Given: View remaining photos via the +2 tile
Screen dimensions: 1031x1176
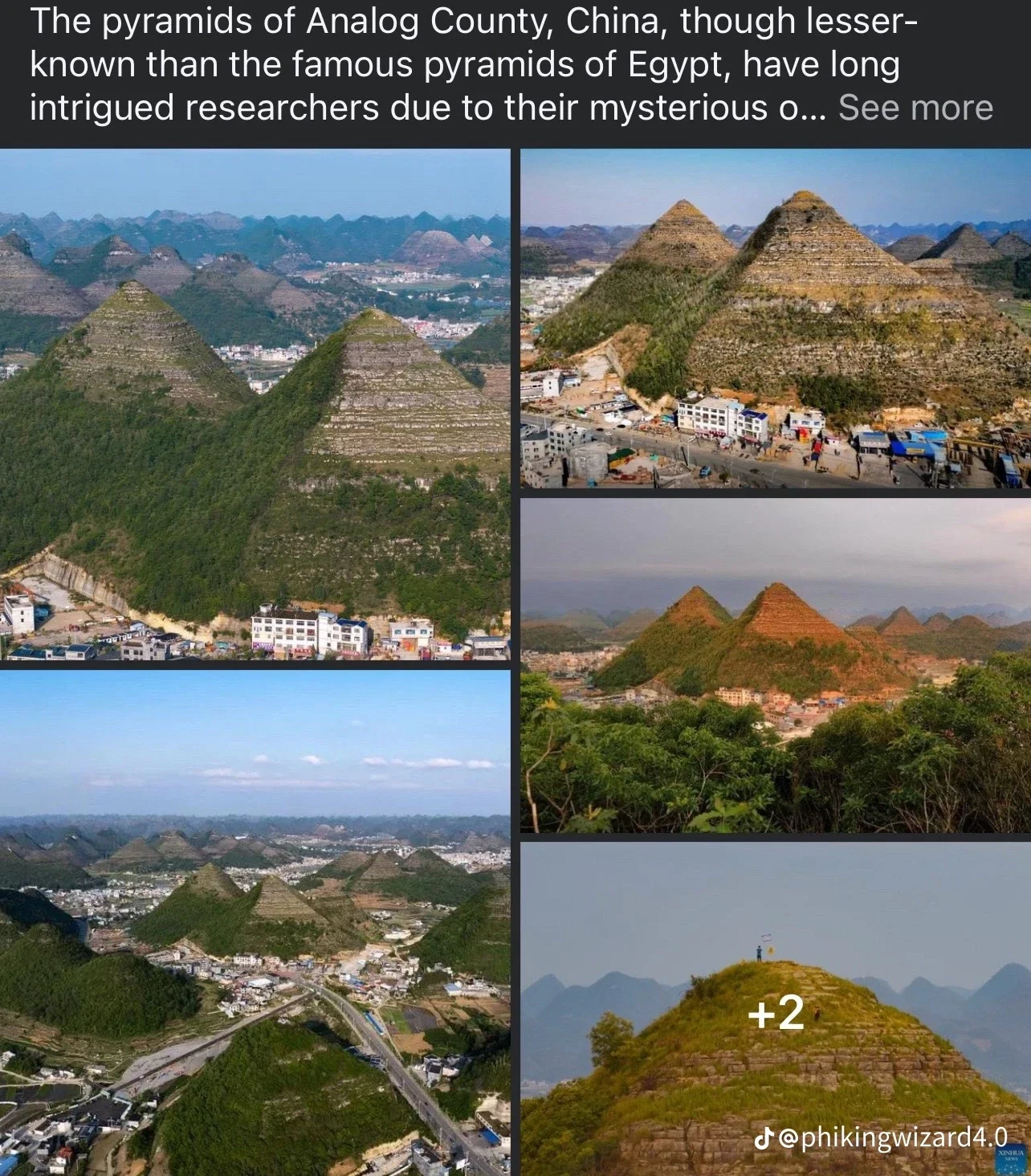Looking at the screenshot, I should tap(775, 1010).
